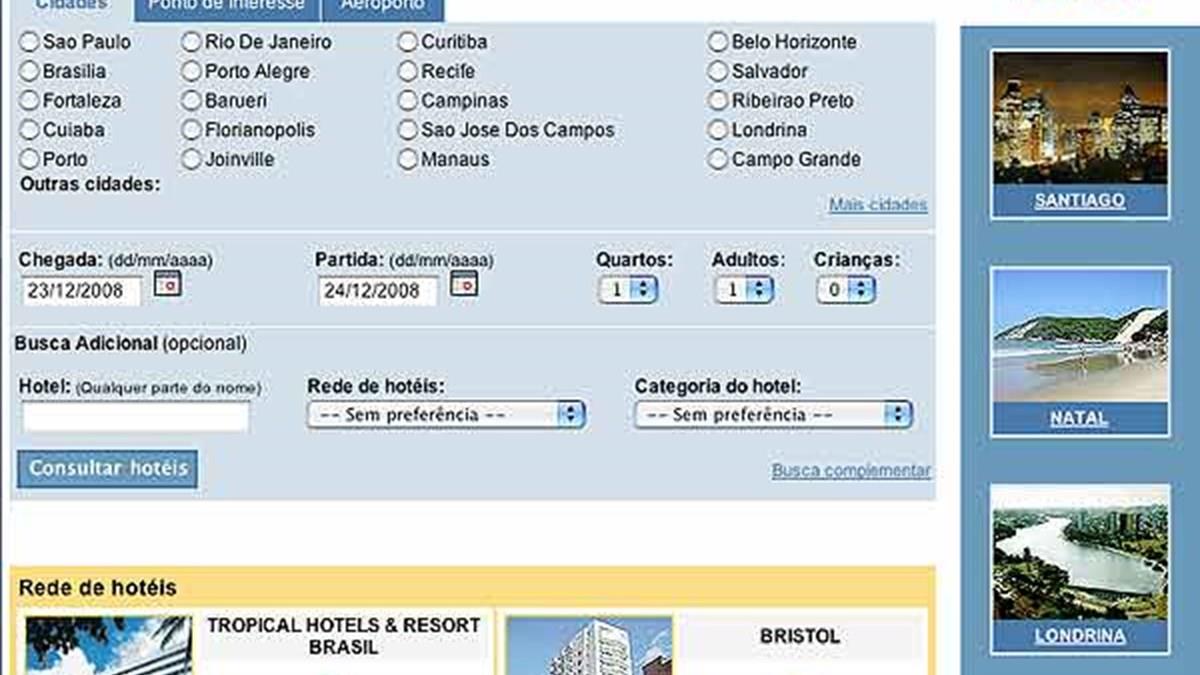
Task: Choose the Manaus radio button
Action: [408, 159]
